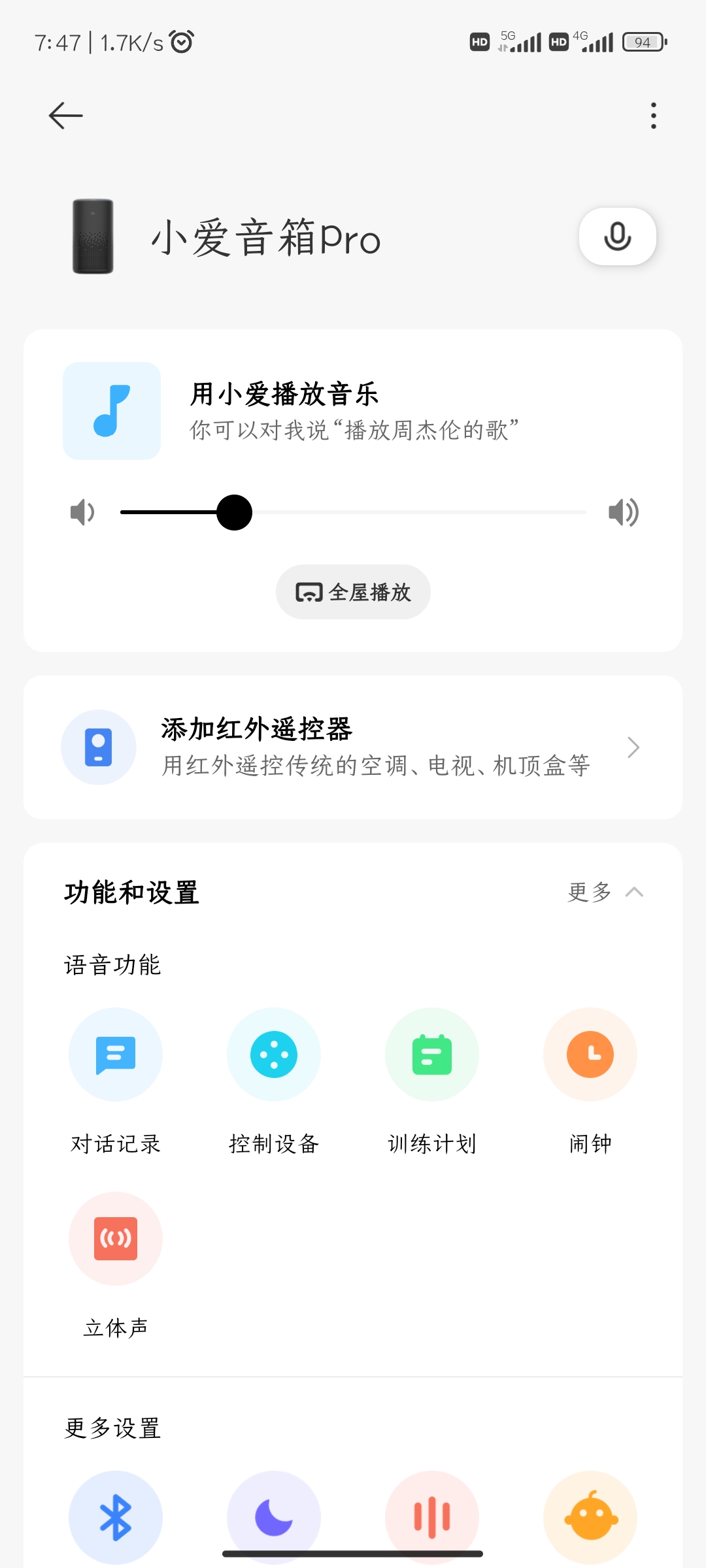Open the Bluetooth settings icon

tap(116, 1517)
